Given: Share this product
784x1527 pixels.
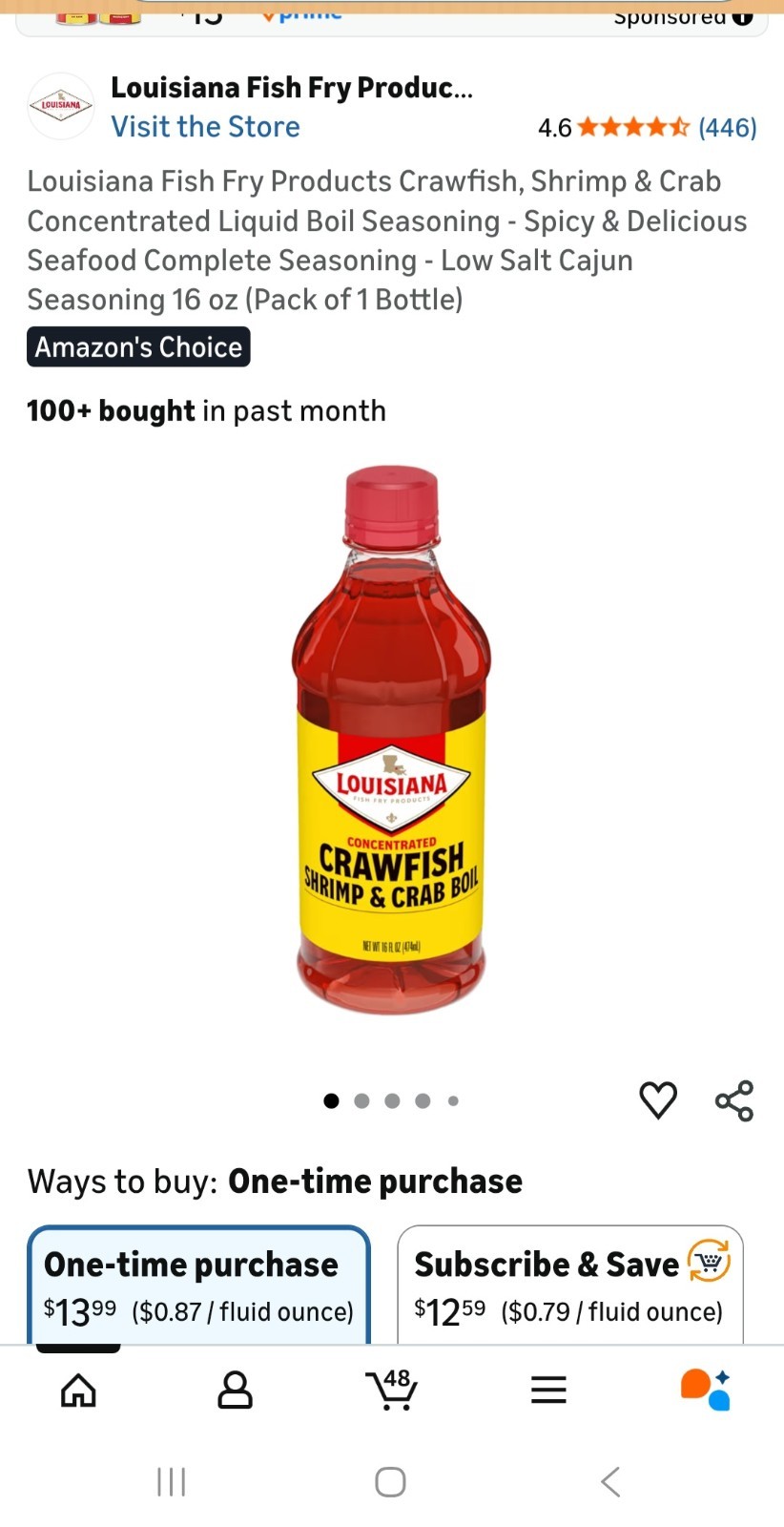Looking at the screenshot, I should pos(734,1100).
